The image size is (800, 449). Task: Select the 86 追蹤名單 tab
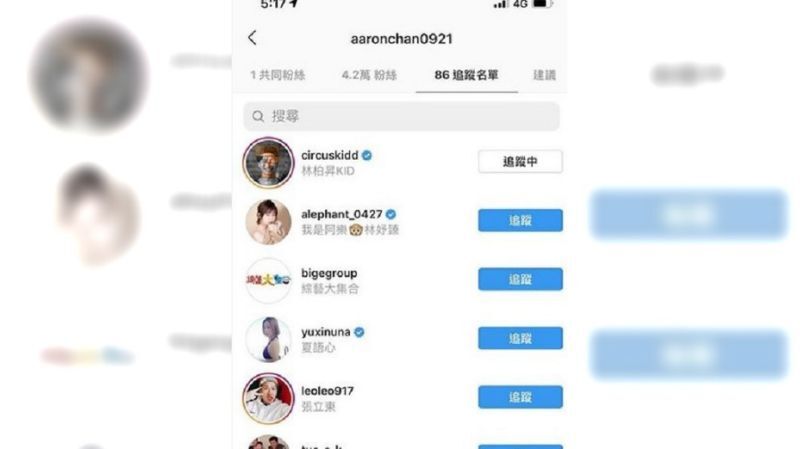point(466,75)
